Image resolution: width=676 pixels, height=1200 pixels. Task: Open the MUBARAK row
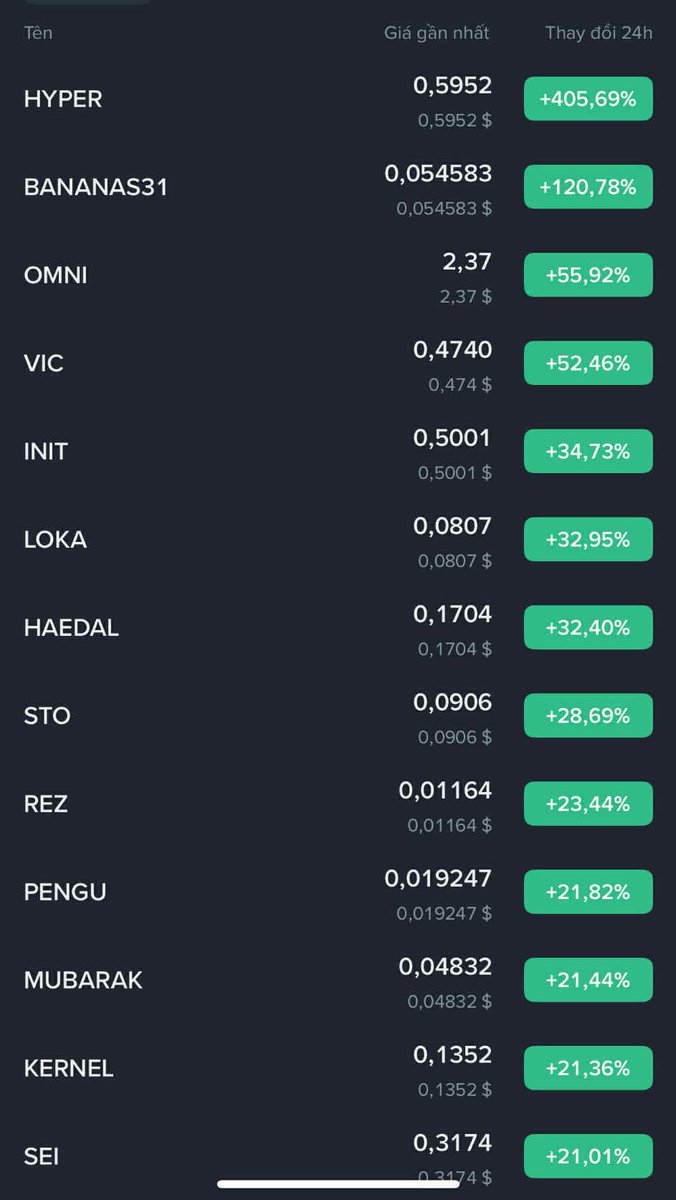point(83,980)
